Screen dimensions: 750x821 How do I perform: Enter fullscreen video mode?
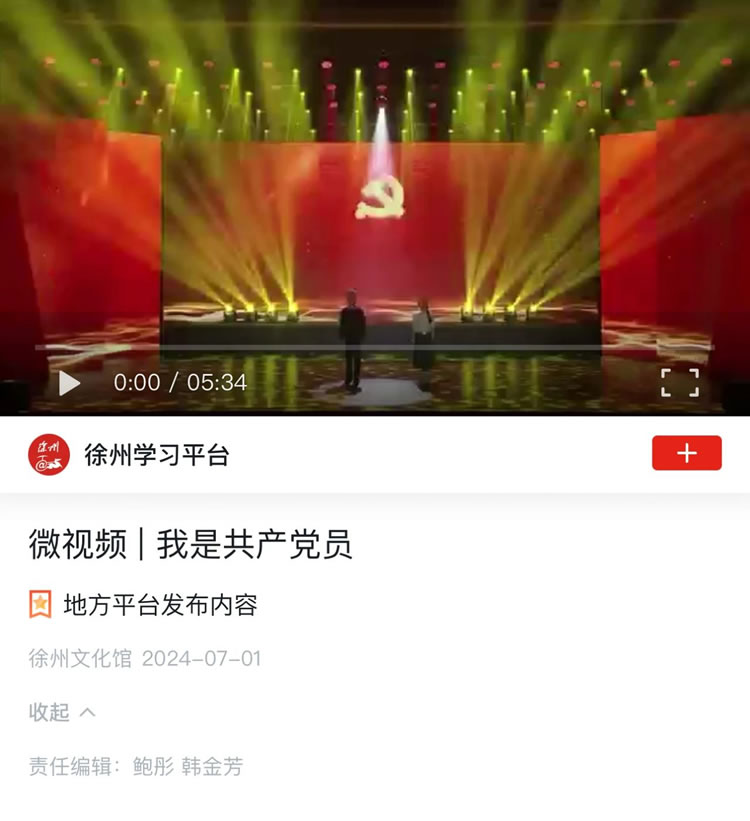[x=680, y=382]
